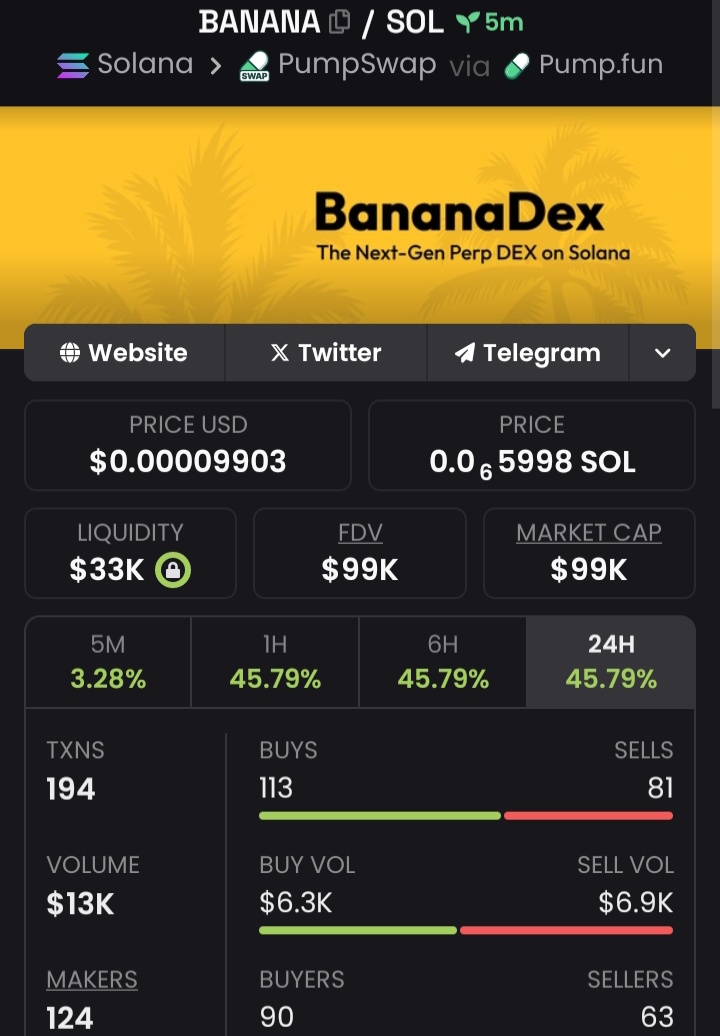Copy the BANANA token address
This screenshot has height=1036, width=720.
click(x=340, y=21)
